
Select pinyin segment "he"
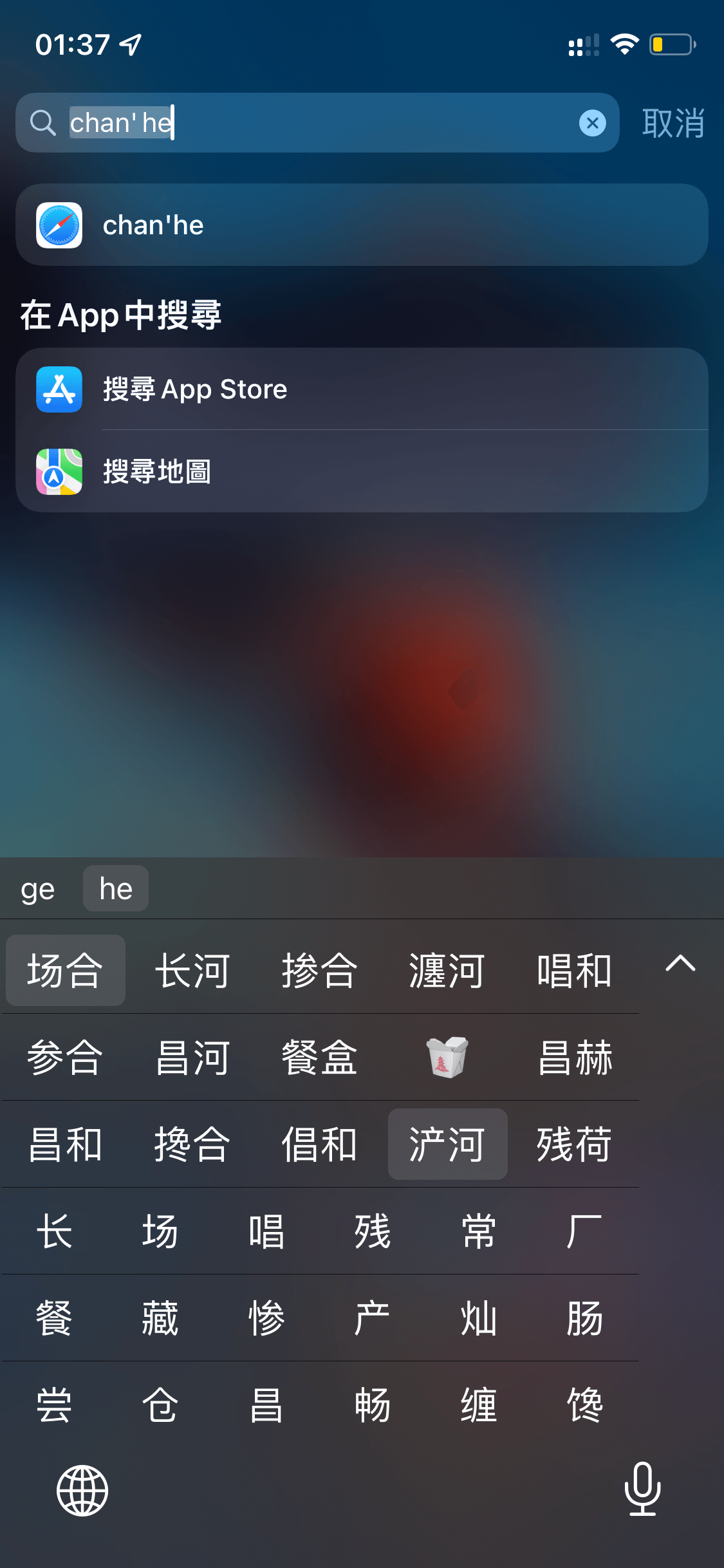pyautogui.click(x=116, y=889)
